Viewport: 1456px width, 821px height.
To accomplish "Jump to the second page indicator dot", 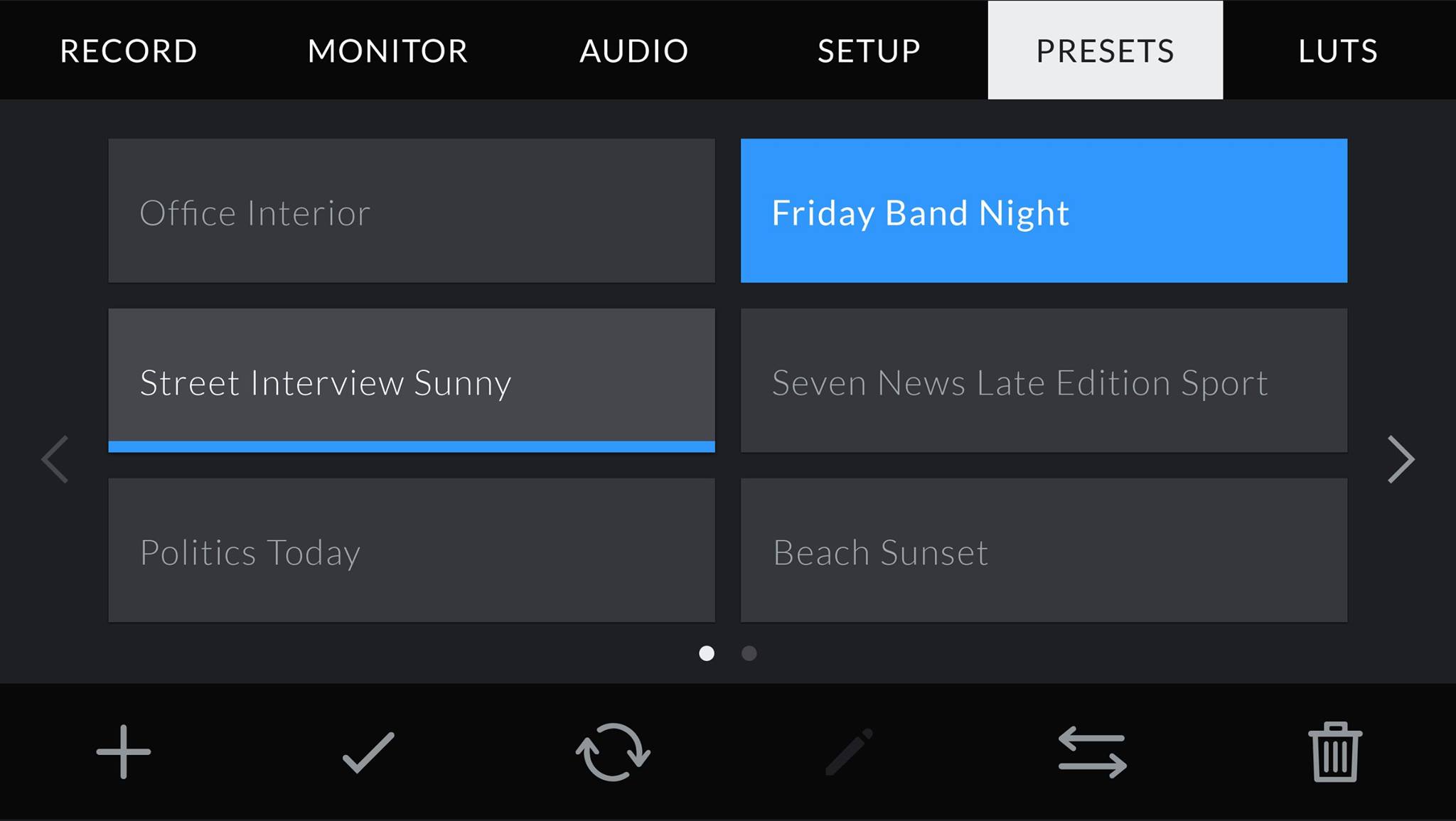I will [x=749, y=653].
